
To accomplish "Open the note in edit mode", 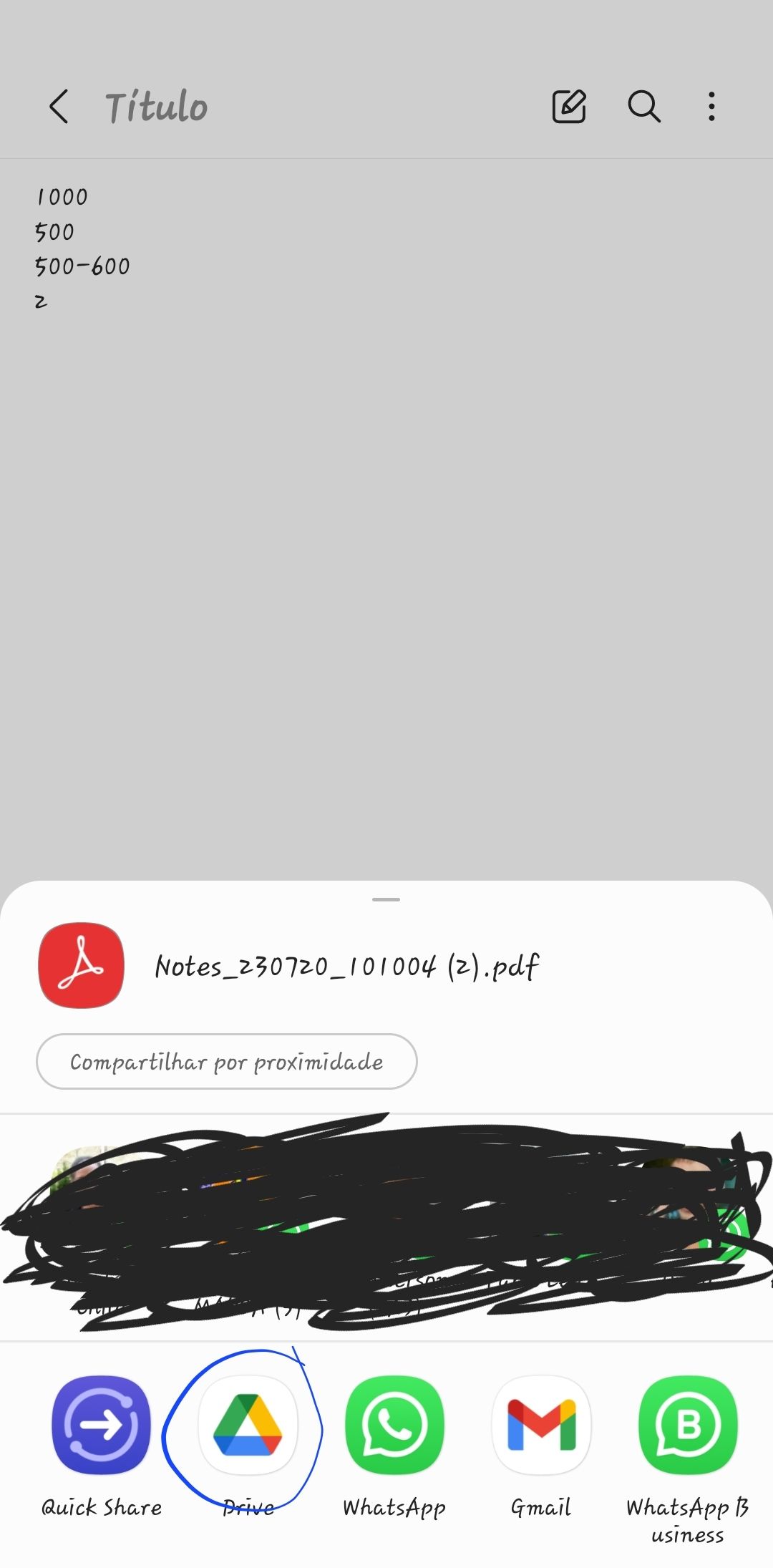I will [569, 107].
